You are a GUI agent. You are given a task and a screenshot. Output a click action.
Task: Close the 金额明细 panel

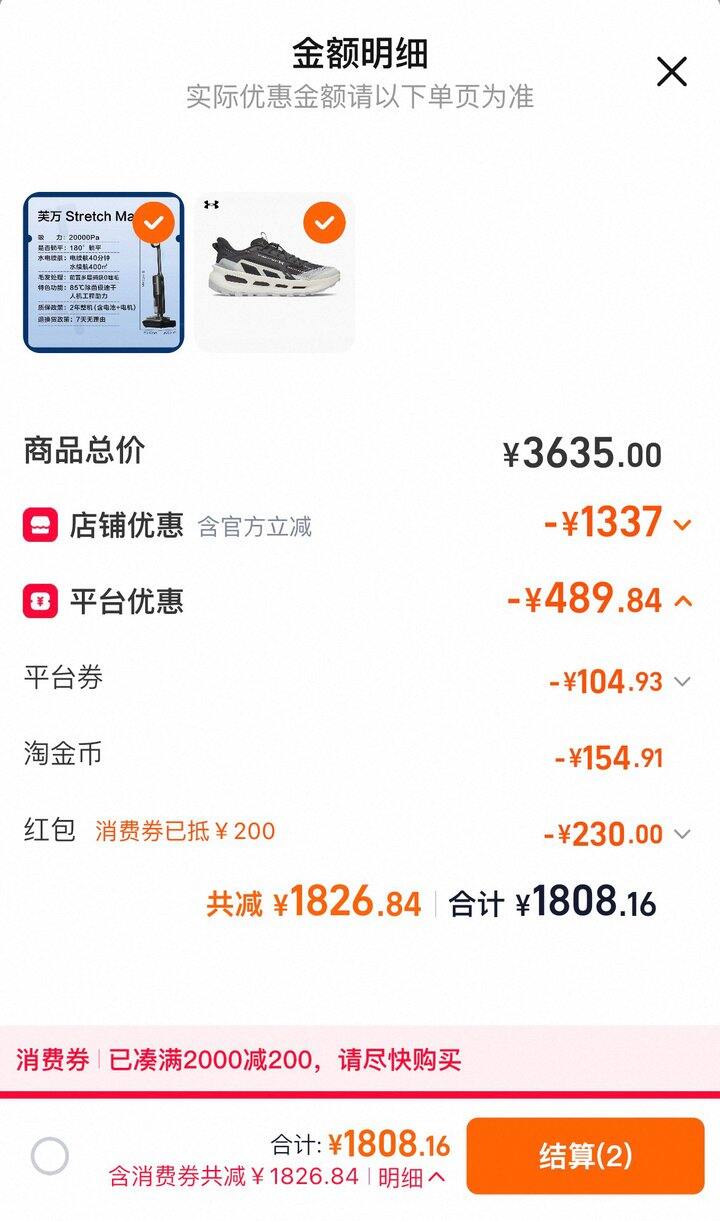click(x=671, y=72)
